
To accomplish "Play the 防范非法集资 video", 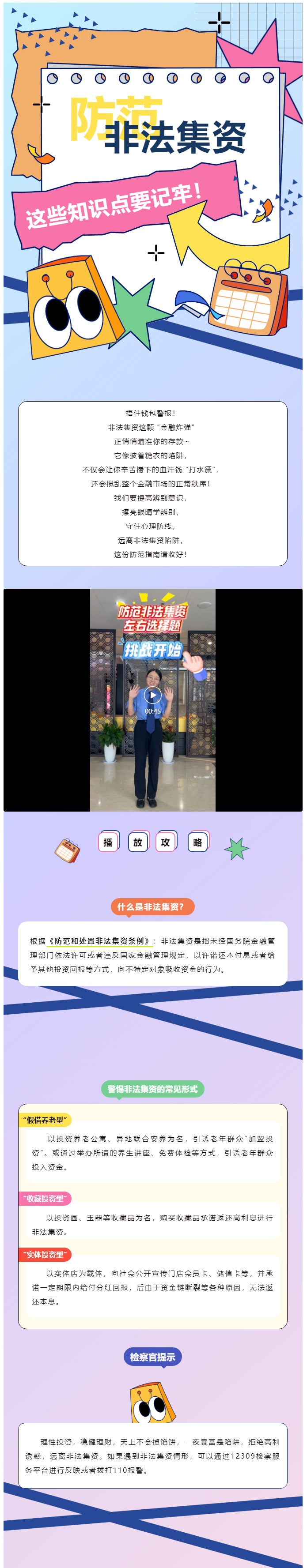I will [x=153, y=695].
